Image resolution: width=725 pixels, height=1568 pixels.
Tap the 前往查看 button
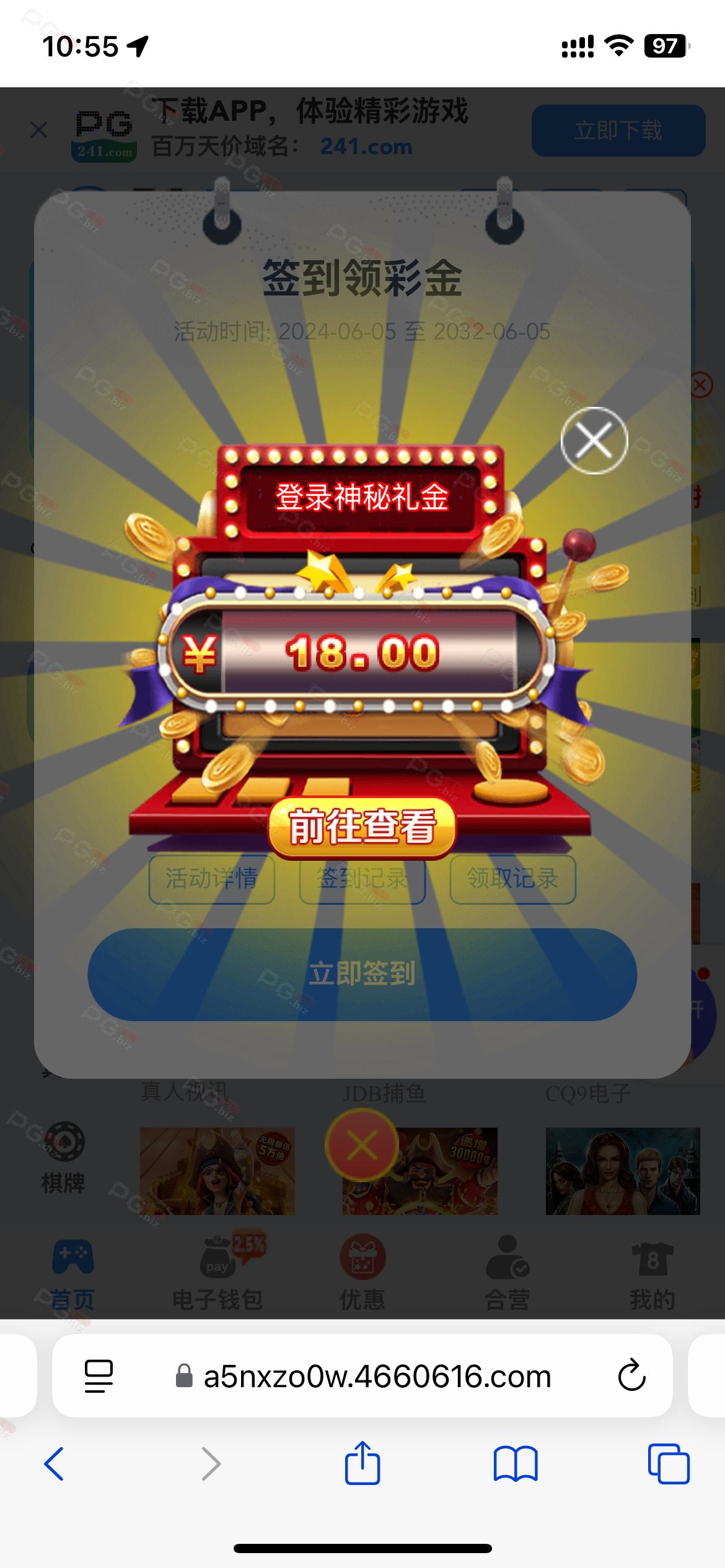(x=362, y=827)
